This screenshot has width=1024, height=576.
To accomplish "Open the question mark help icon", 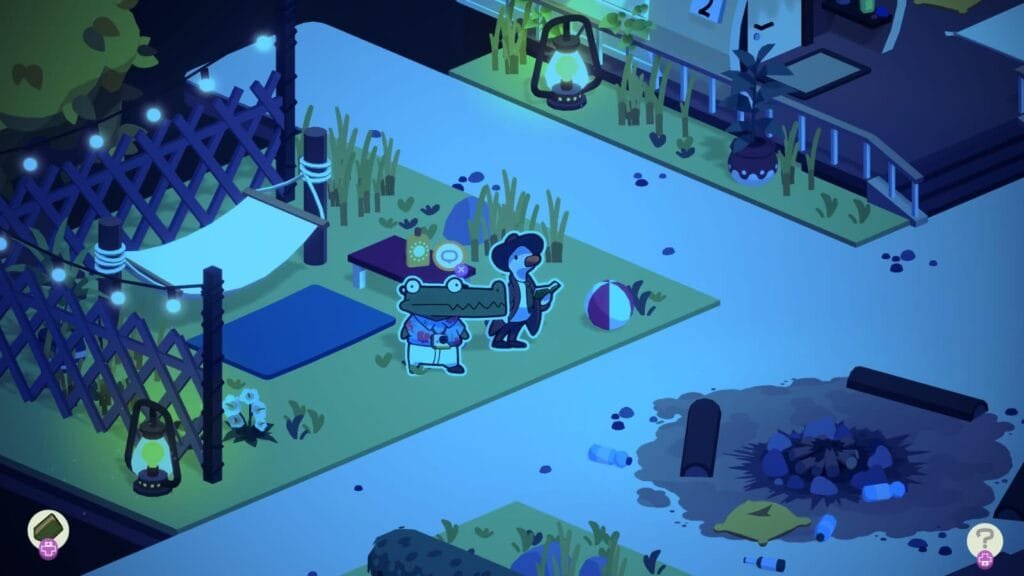I will [984, 540].
